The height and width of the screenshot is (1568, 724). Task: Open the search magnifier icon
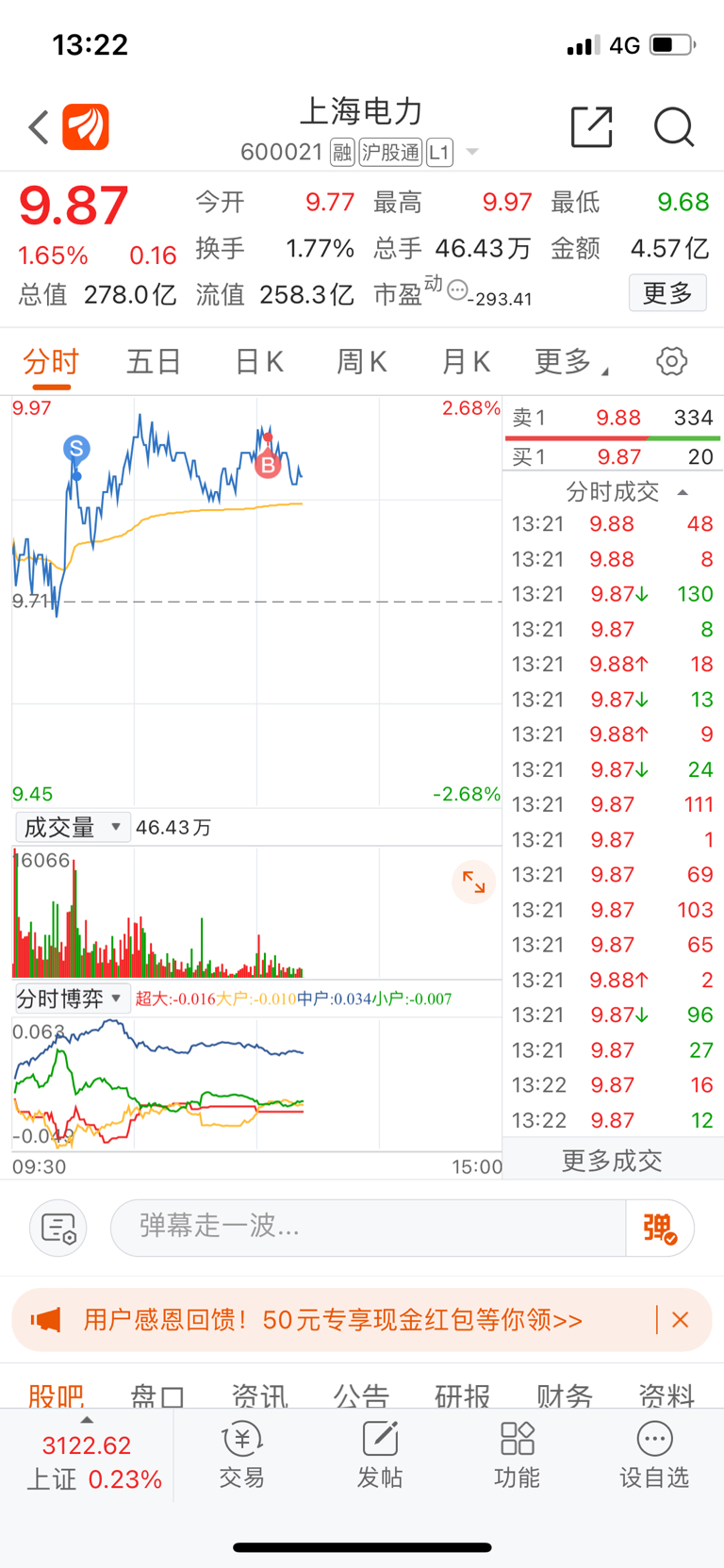pos(674,127)
